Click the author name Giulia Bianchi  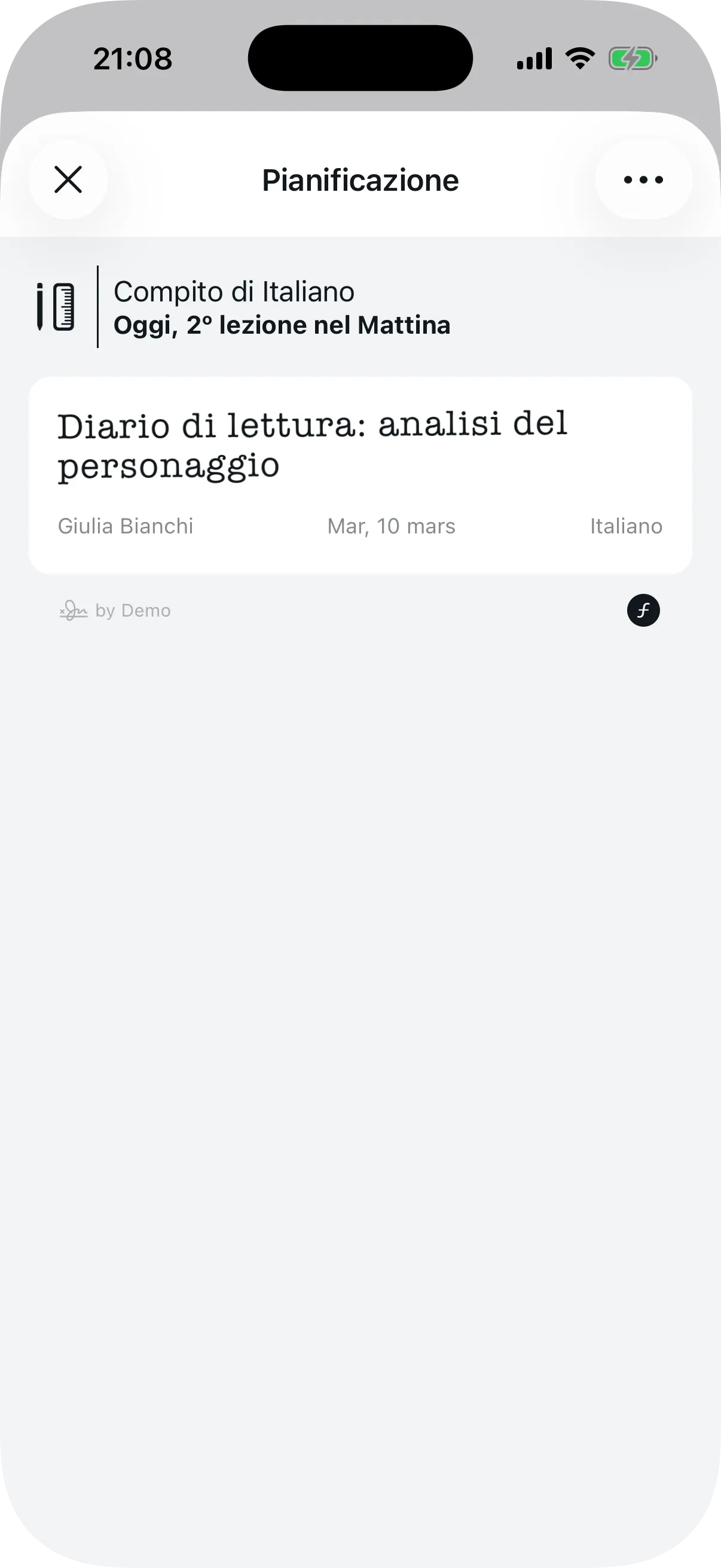(x=125, y=526)
